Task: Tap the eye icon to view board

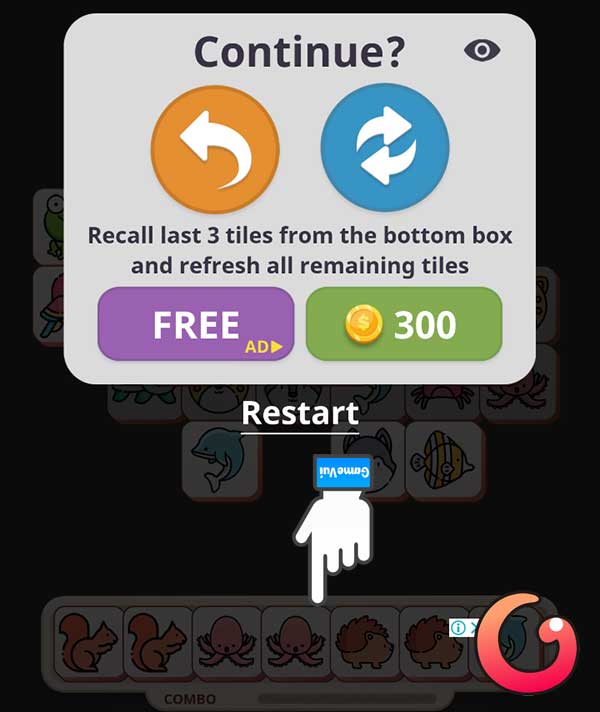Action: click(482, 51)
